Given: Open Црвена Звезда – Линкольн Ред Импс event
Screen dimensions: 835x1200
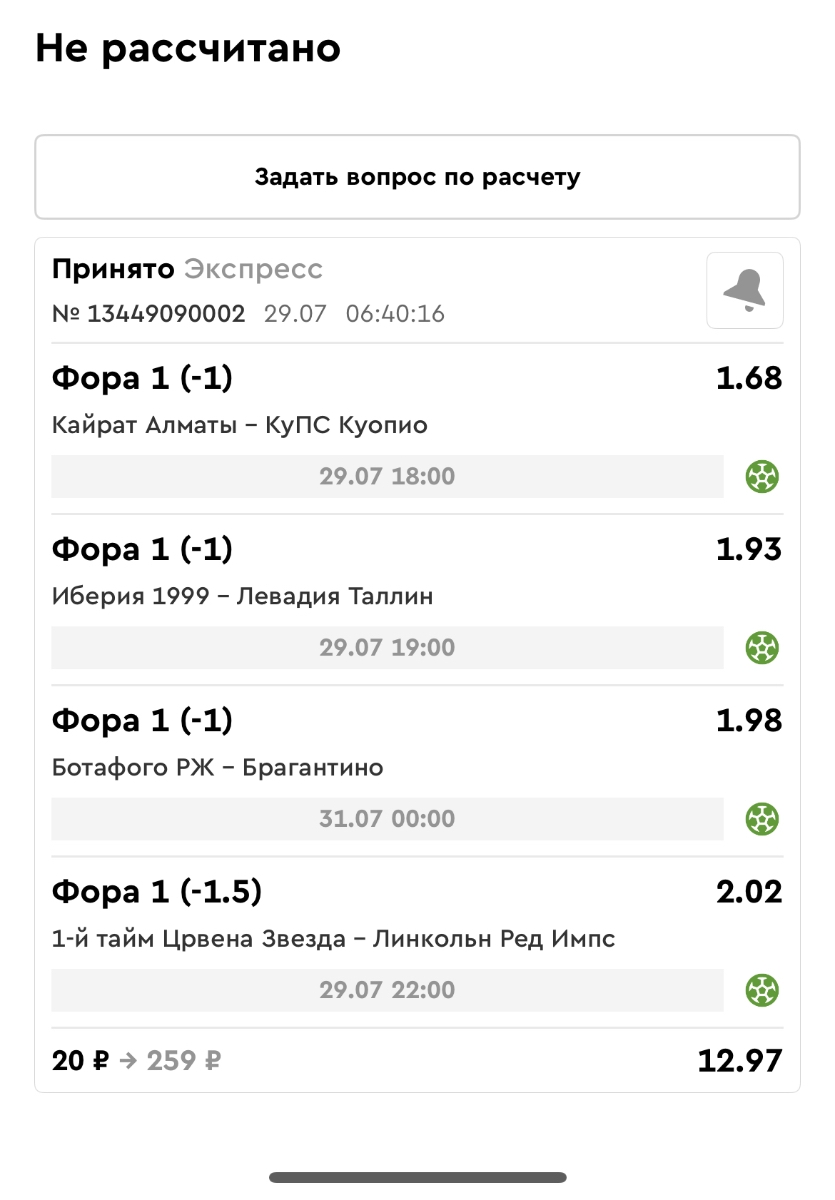Looking at the screenshot, I should (x=333, y=939).
